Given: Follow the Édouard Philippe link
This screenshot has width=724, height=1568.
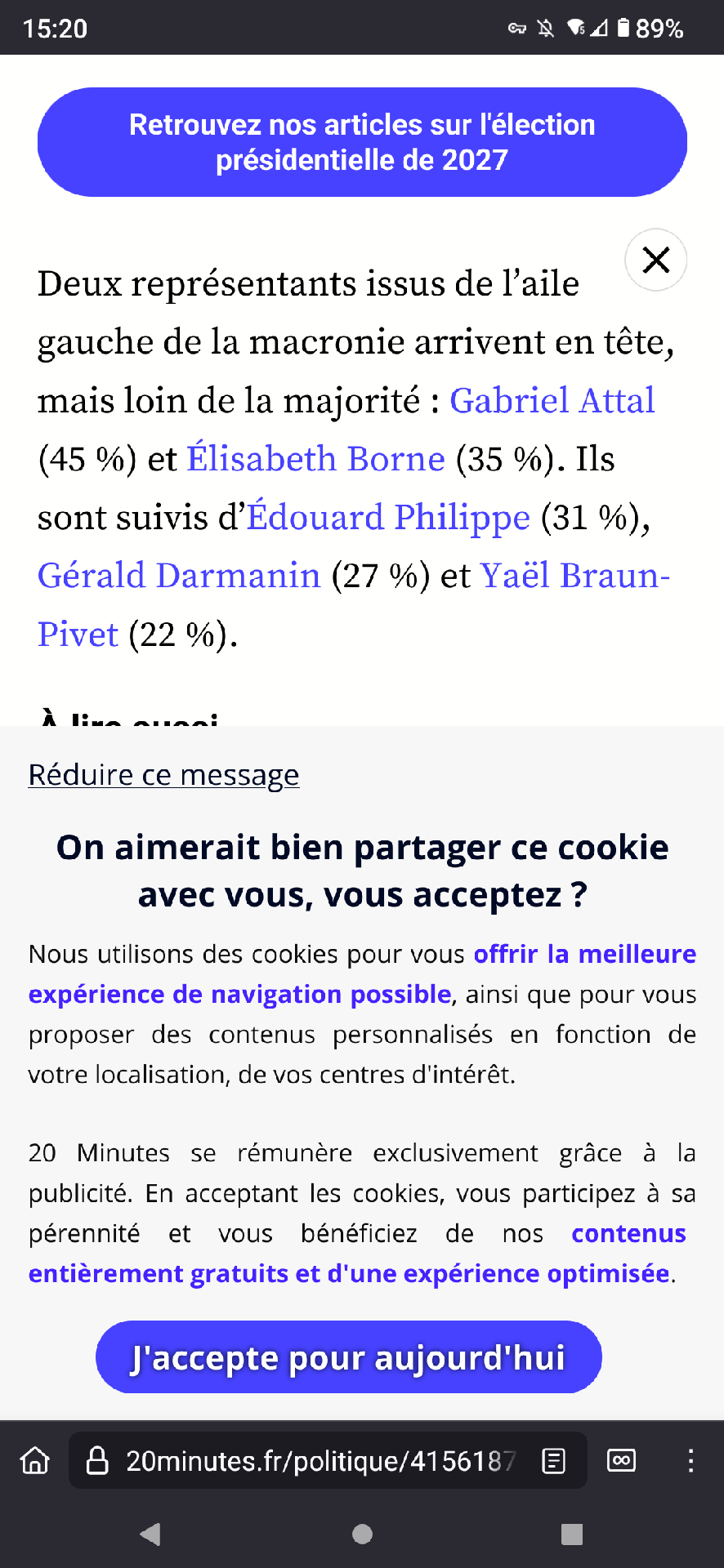Looking at the screenshot, I should [x=388, y=518].
